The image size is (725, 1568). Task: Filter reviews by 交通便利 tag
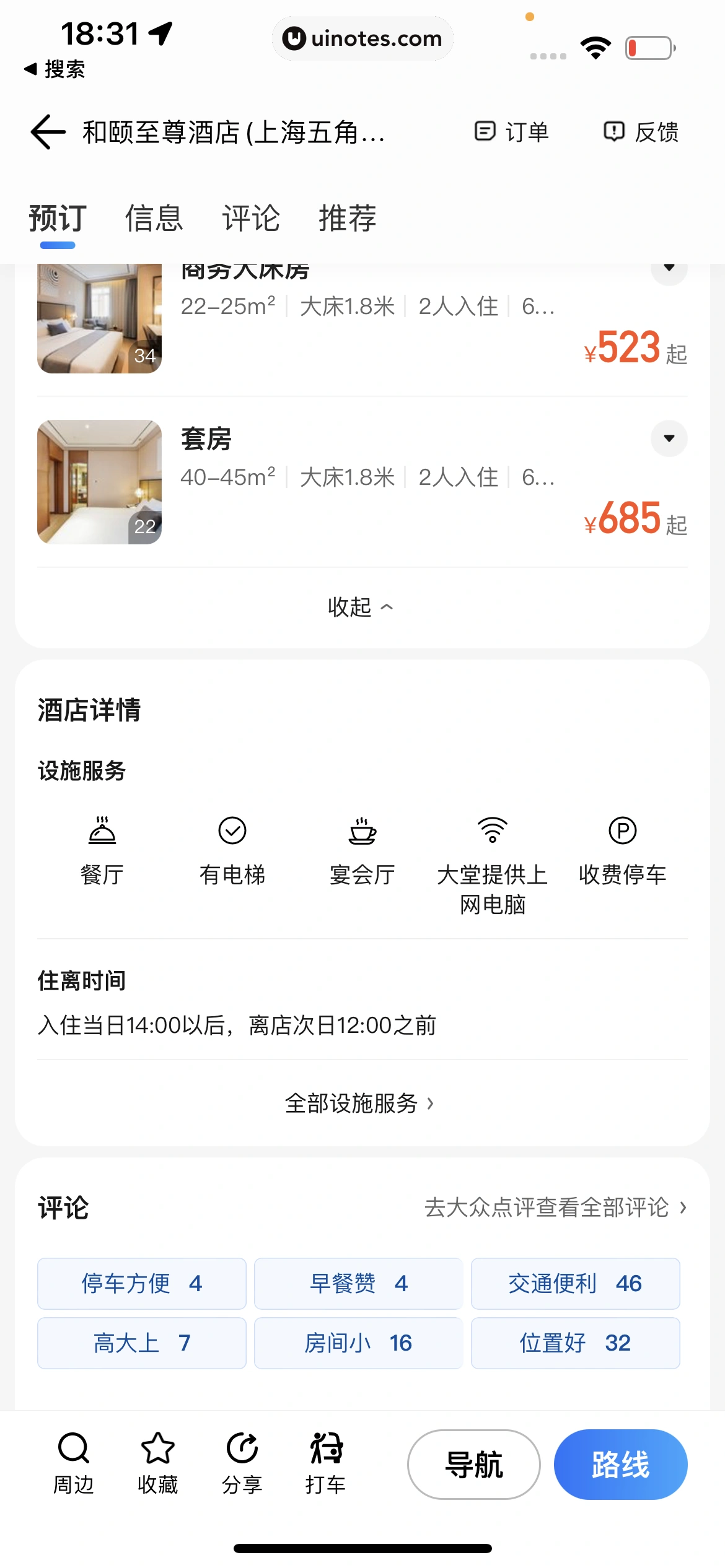coord(575,1283)
